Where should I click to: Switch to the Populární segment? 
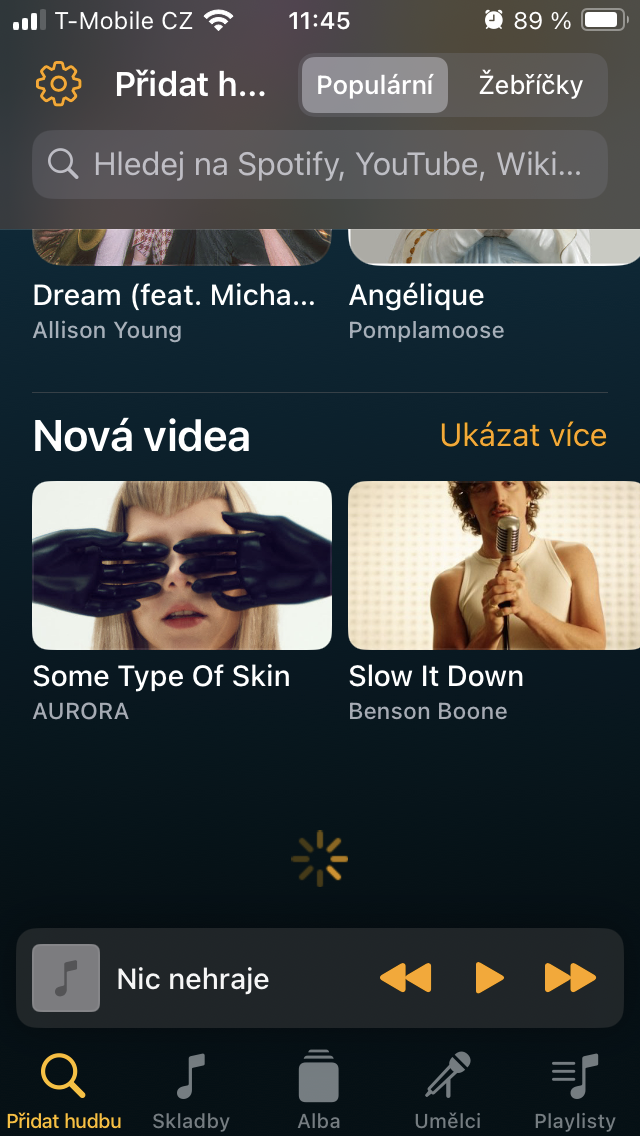click(x=375, y=84)
